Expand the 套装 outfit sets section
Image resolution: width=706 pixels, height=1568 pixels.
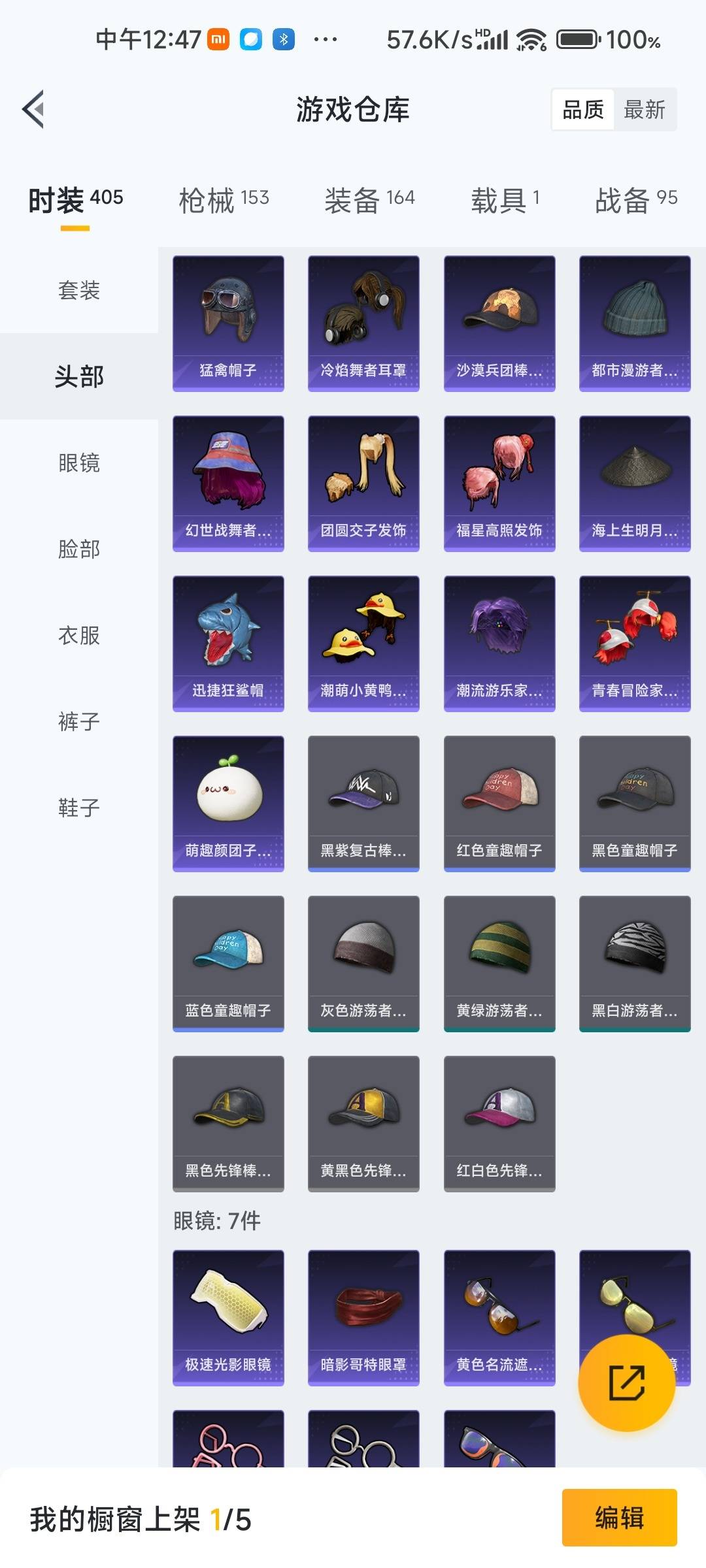point(78,293)
